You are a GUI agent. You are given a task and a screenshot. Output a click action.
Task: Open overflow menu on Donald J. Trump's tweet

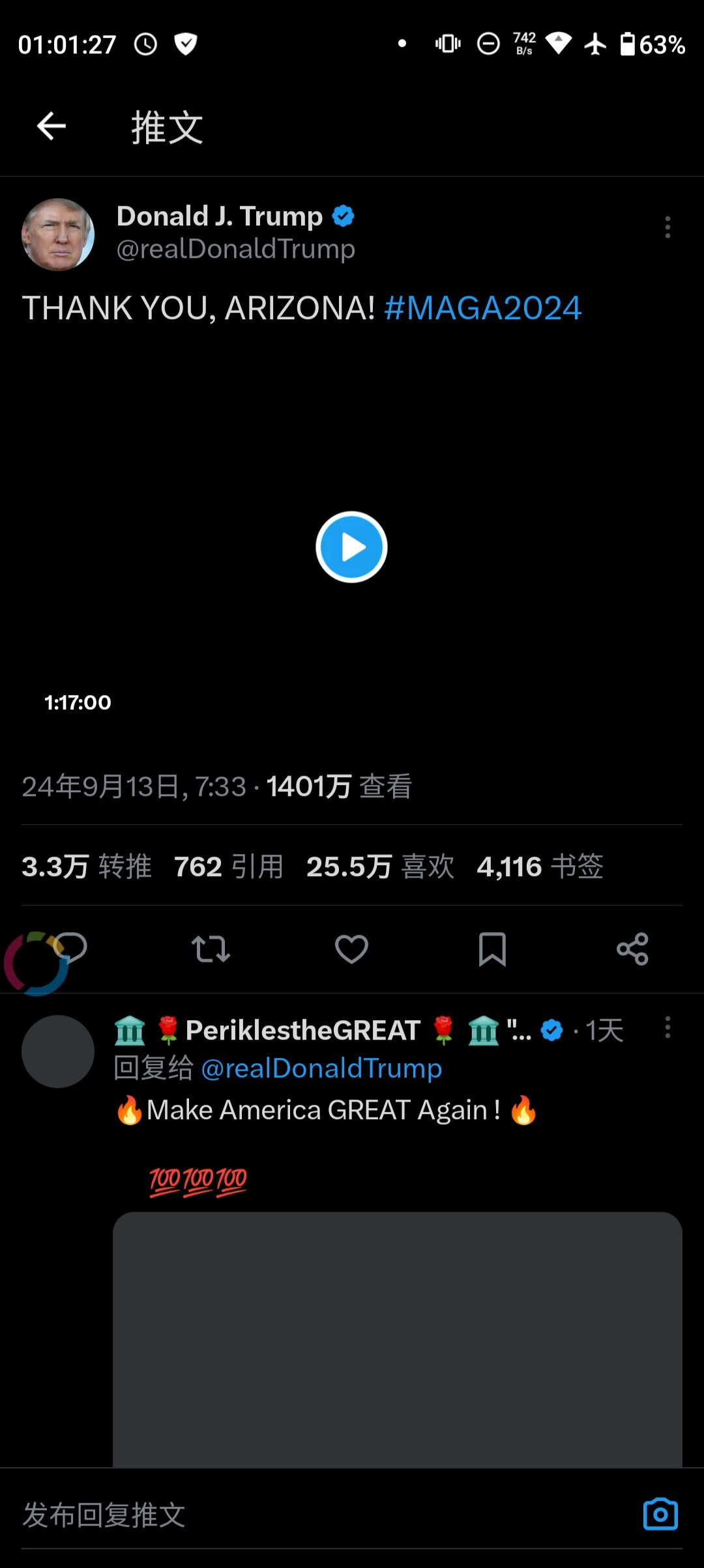(x=667, y=227)
